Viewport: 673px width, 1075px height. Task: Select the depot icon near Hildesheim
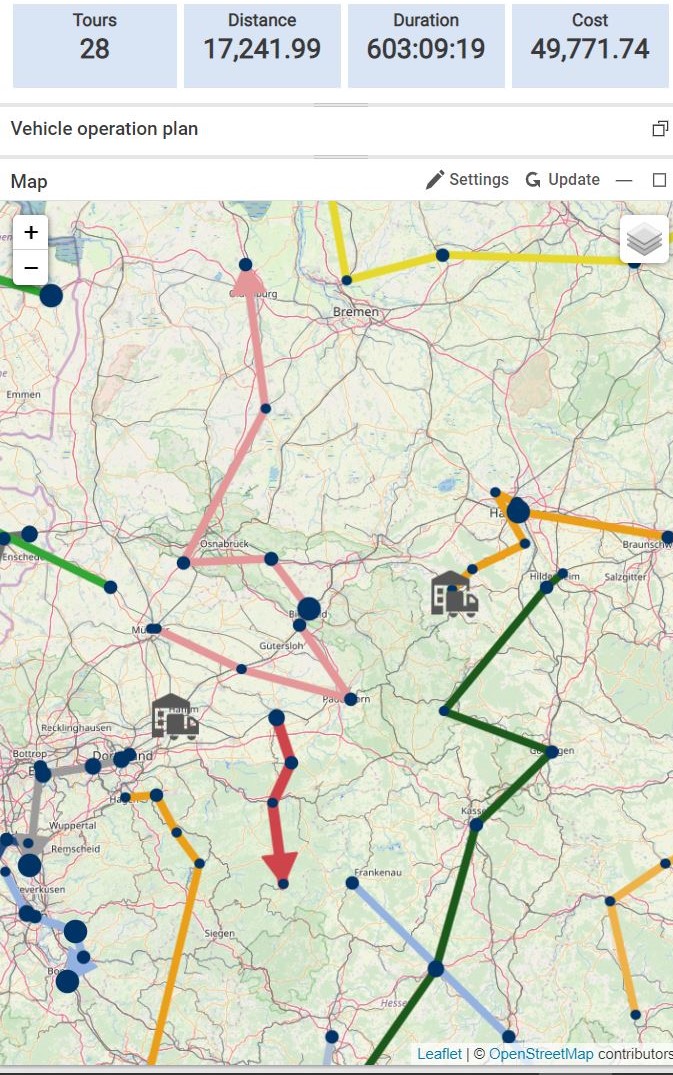pos(454,594)
